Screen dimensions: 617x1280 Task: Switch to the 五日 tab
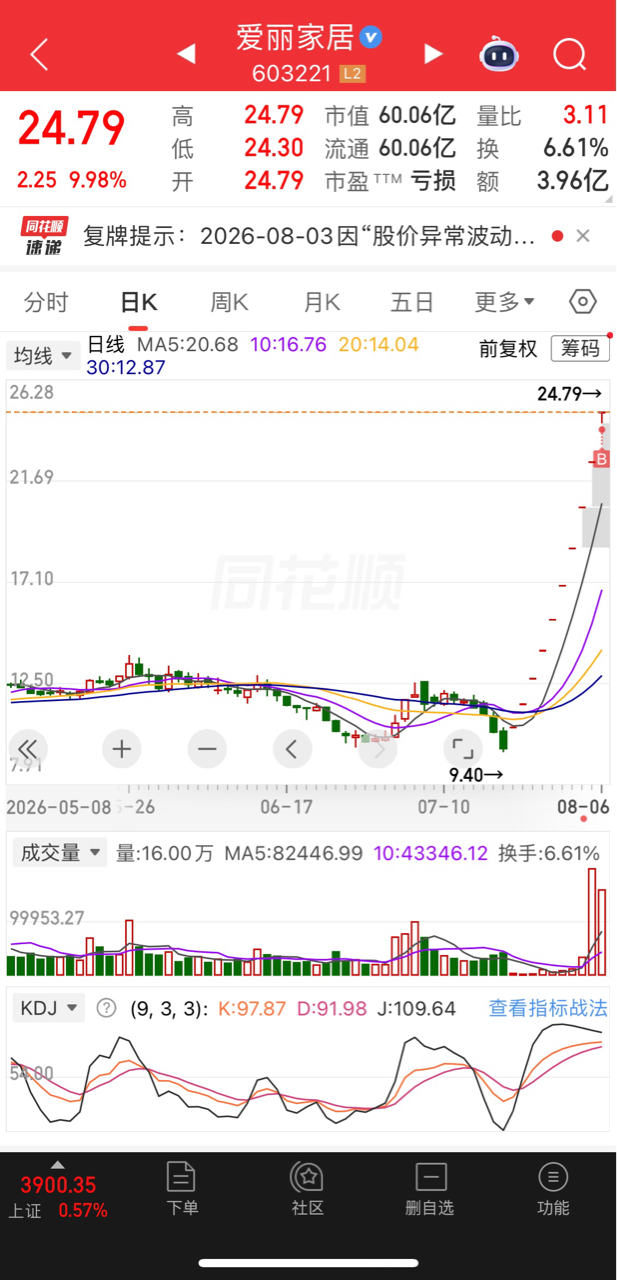pos(412,302)
